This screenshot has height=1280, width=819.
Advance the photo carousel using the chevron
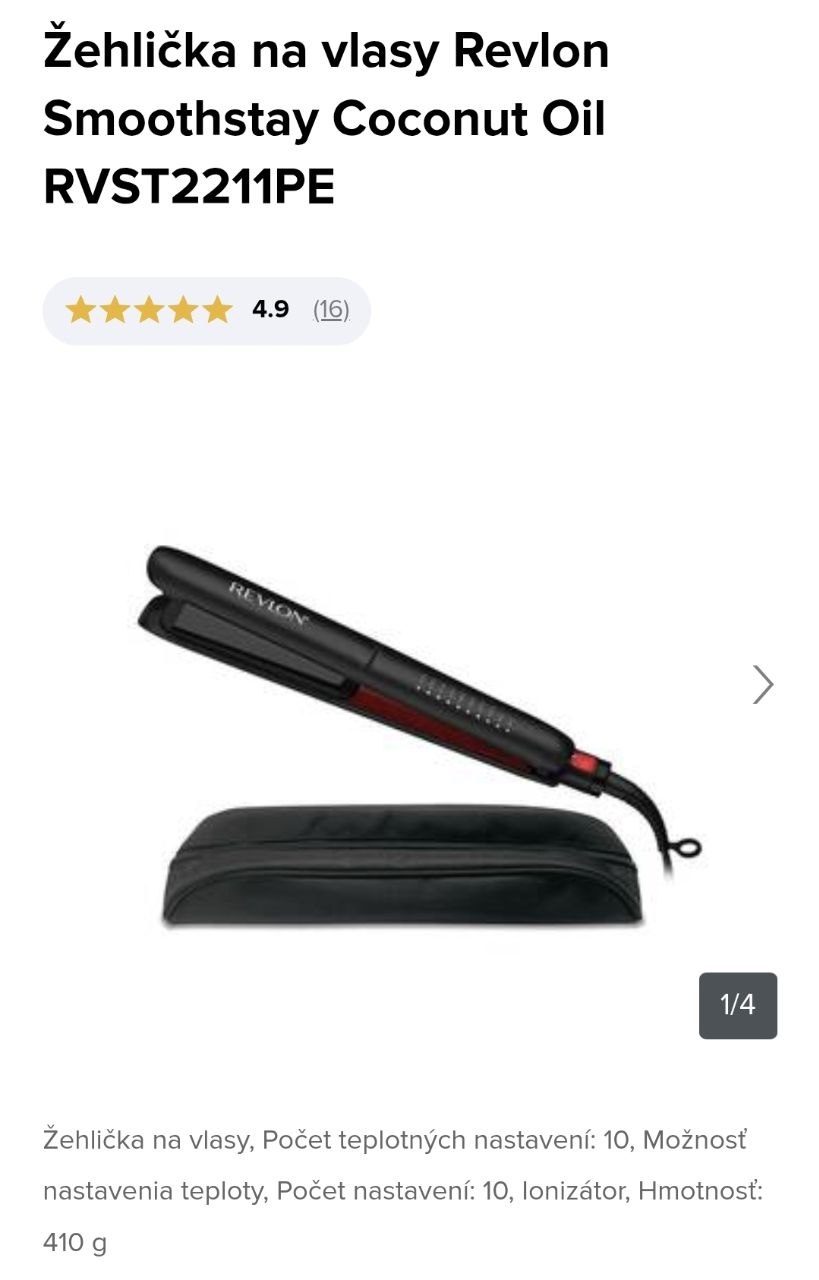coord(764,684)
